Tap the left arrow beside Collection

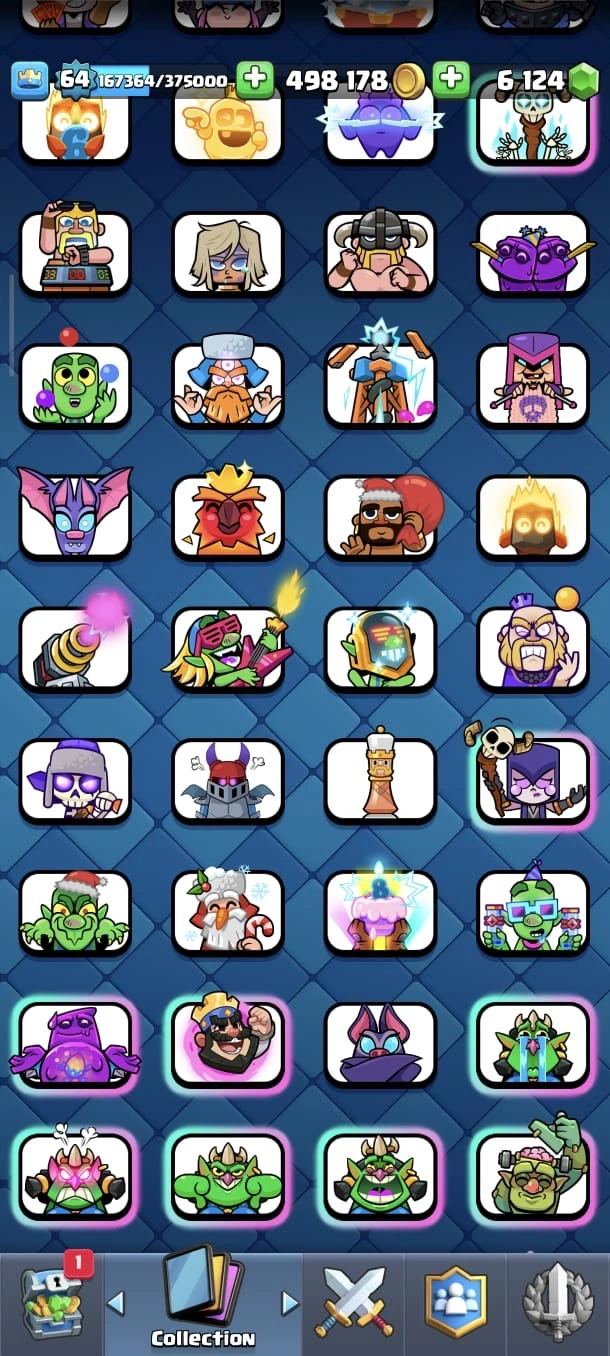coord(116,1302)
